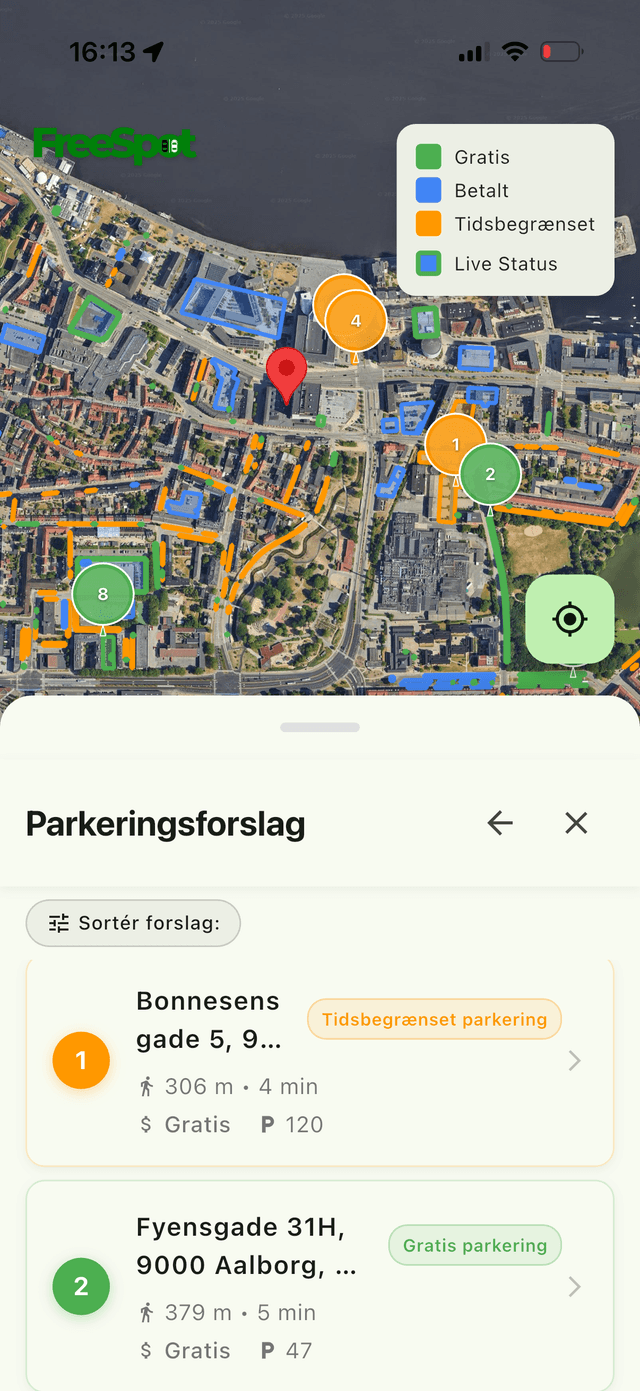The image size is (640, 1391).
Task: Go back from Parkeringsforslag panel
Action: 500,823
